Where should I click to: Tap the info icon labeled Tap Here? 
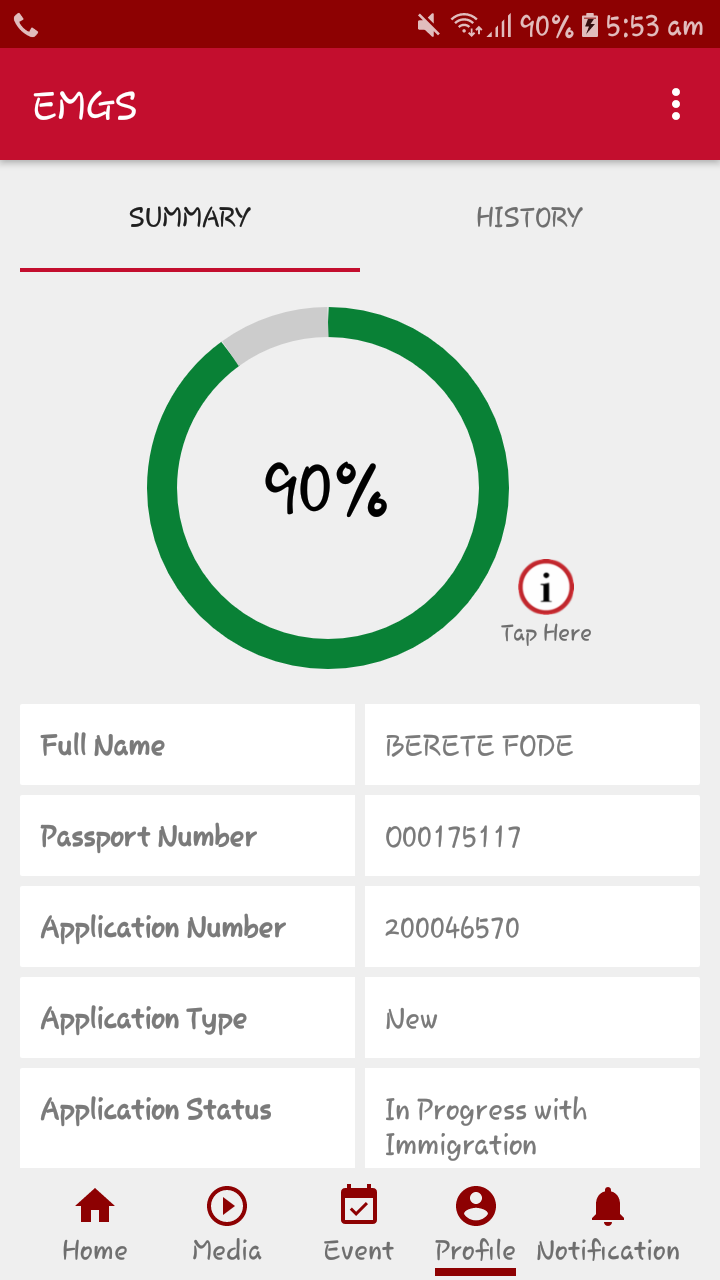pyautogui.click(x=546, y=588)
